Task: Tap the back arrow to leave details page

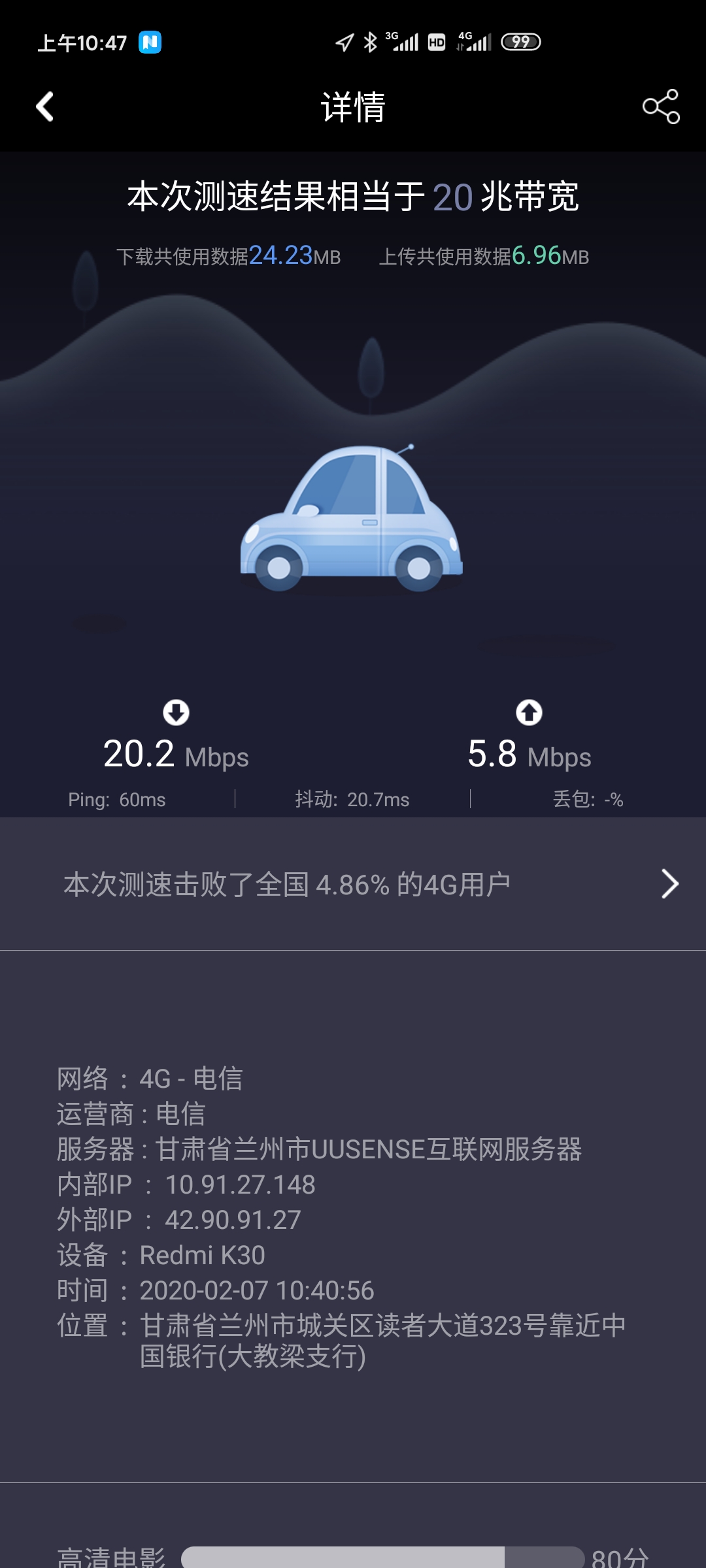Action: pos(44,106)
